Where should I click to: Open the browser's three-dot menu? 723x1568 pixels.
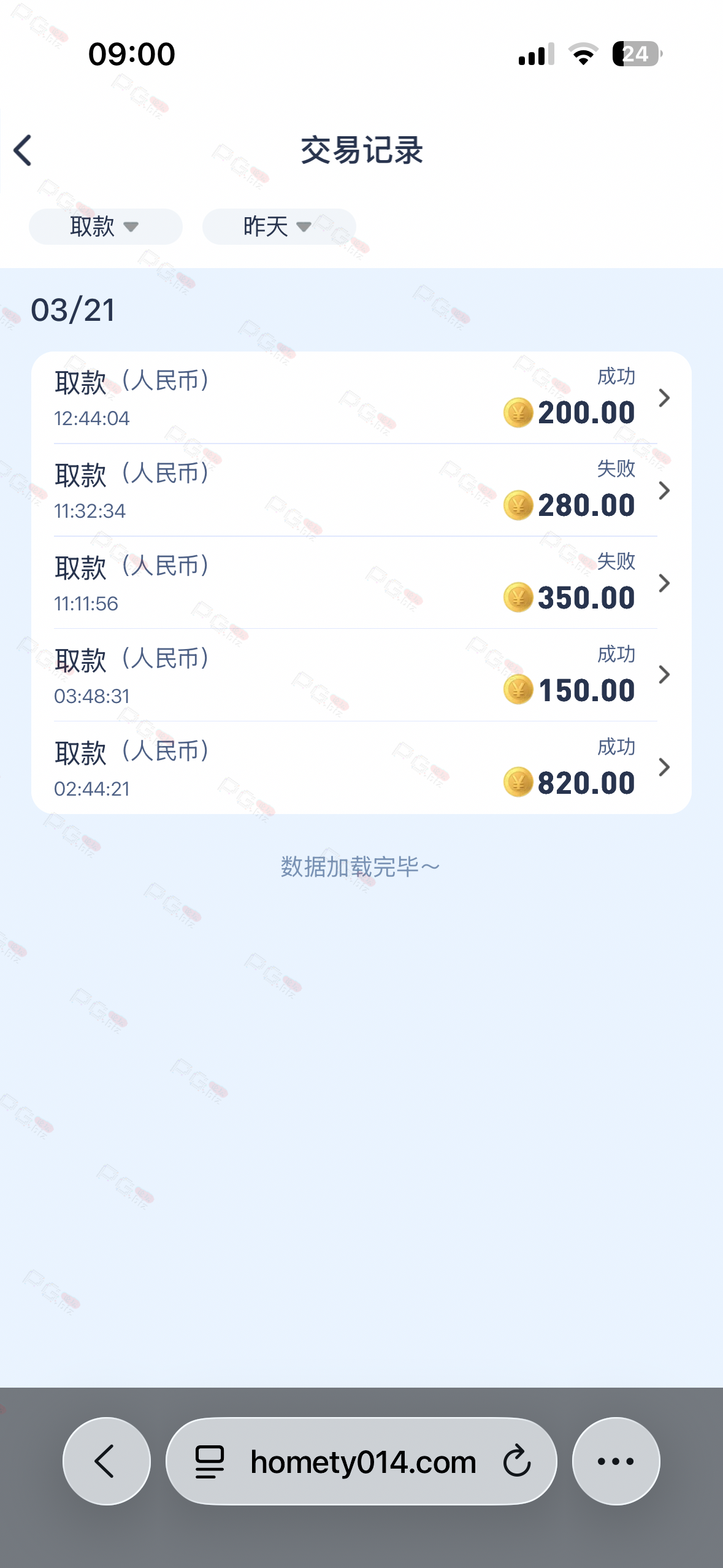tap(615, 1461)
